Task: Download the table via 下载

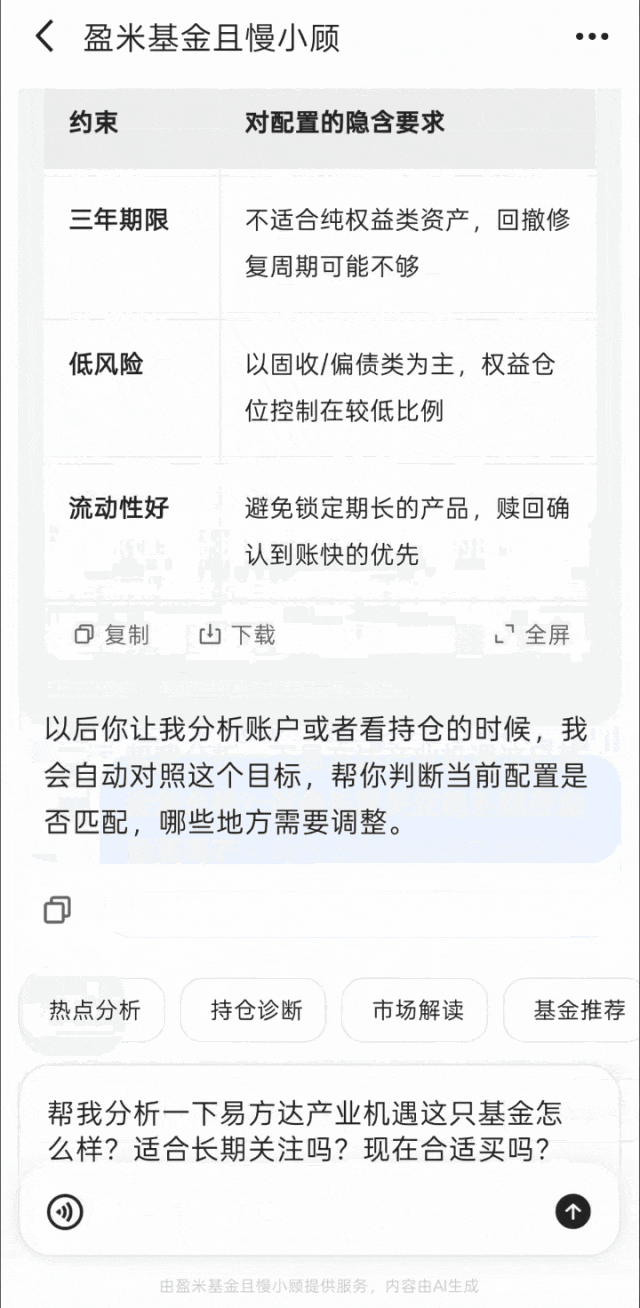Action: pos(237,634)
